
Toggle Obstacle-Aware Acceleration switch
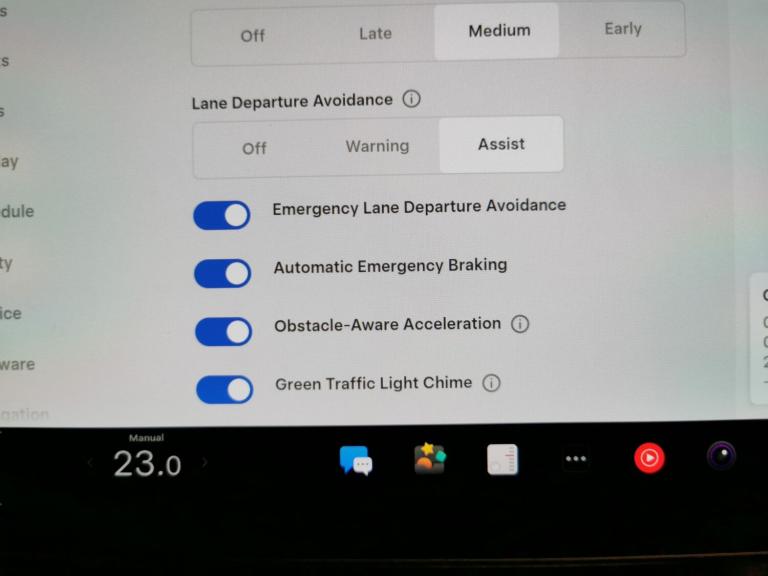(x=224, y=330)
